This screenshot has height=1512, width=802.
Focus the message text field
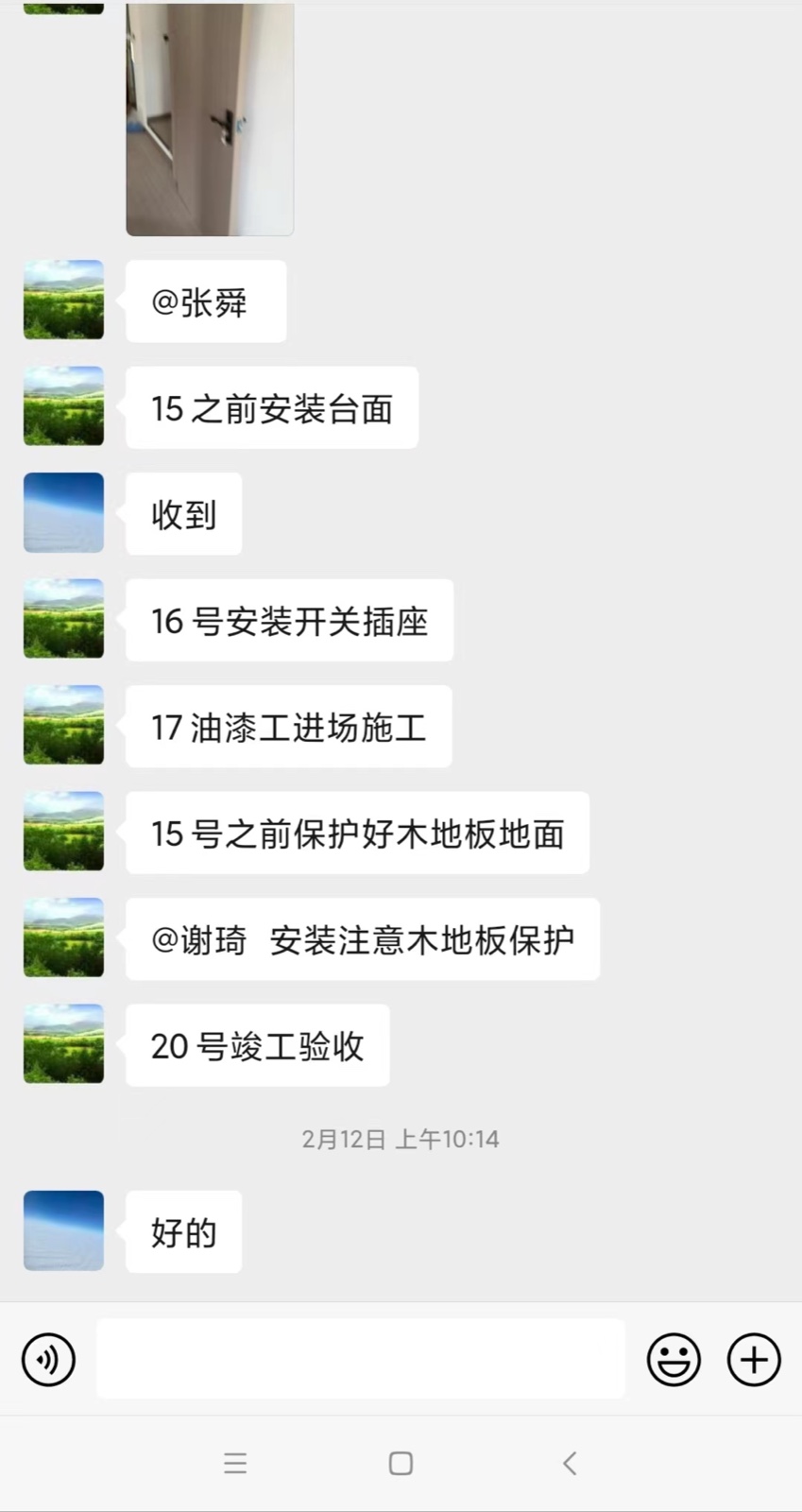point(360,1360)
